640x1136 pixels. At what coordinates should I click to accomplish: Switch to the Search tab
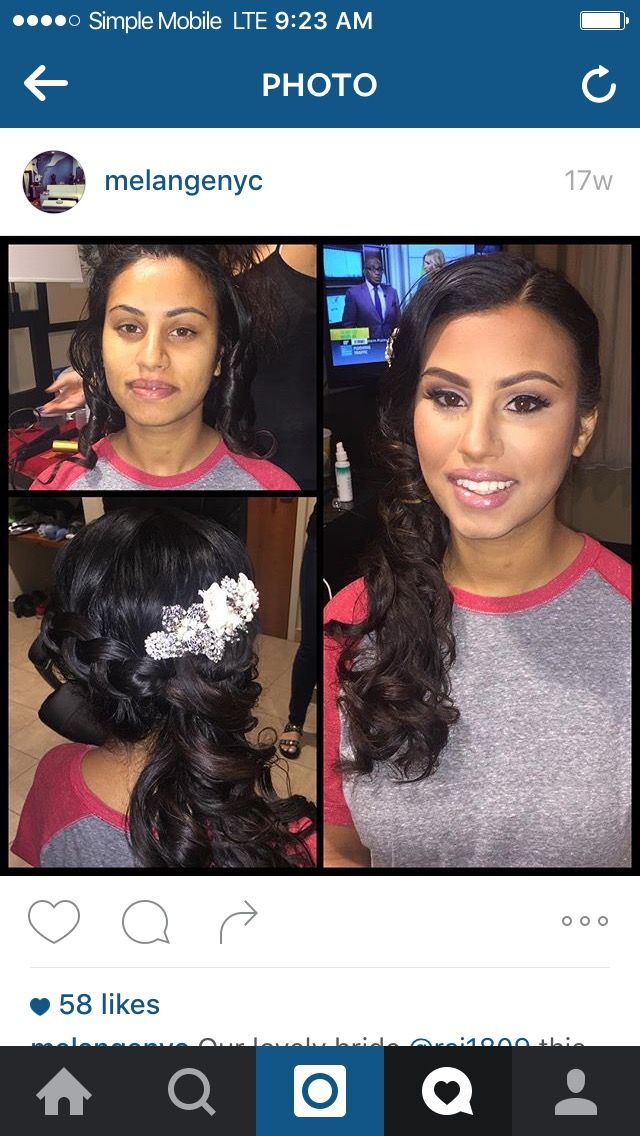[x=192, y=1091]
